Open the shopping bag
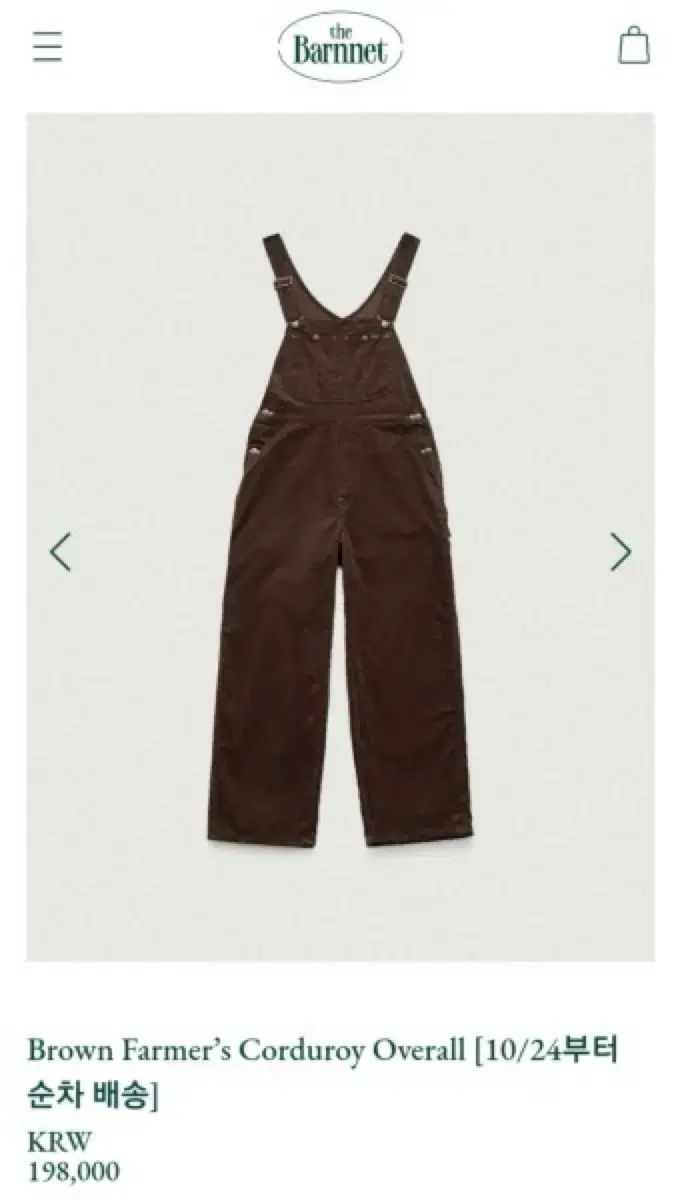This screenshot has height=1200, width=680. pos(633,46)
